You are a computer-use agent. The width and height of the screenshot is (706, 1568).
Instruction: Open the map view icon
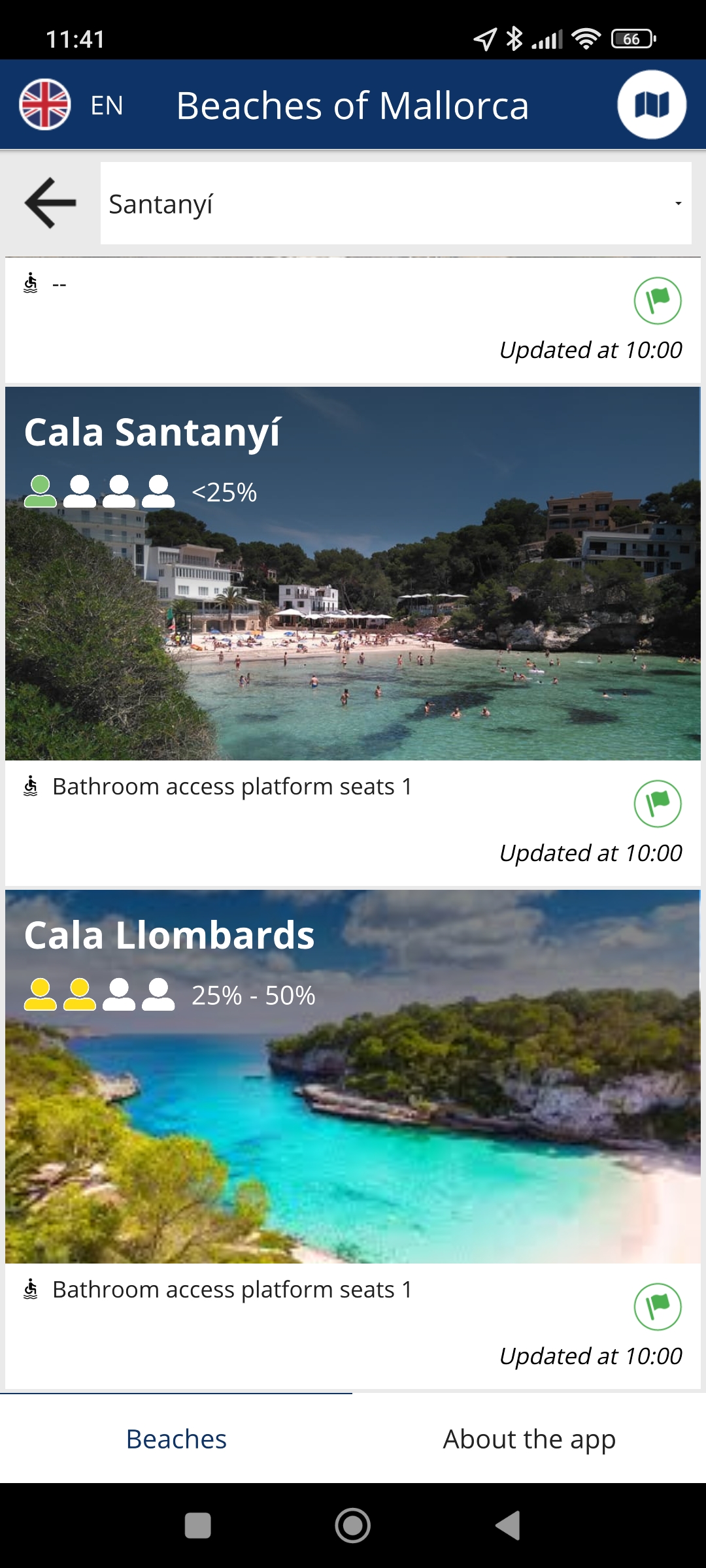(x=652, y=105)
